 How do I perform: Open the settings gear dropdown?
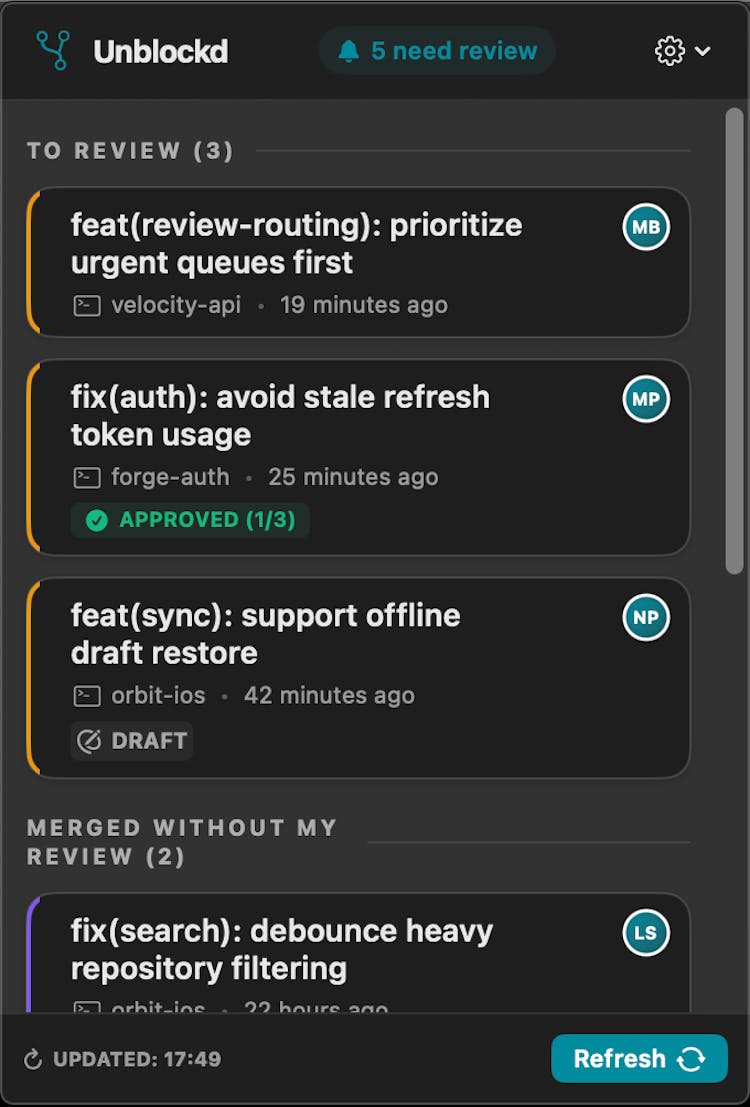coord(682,51)
